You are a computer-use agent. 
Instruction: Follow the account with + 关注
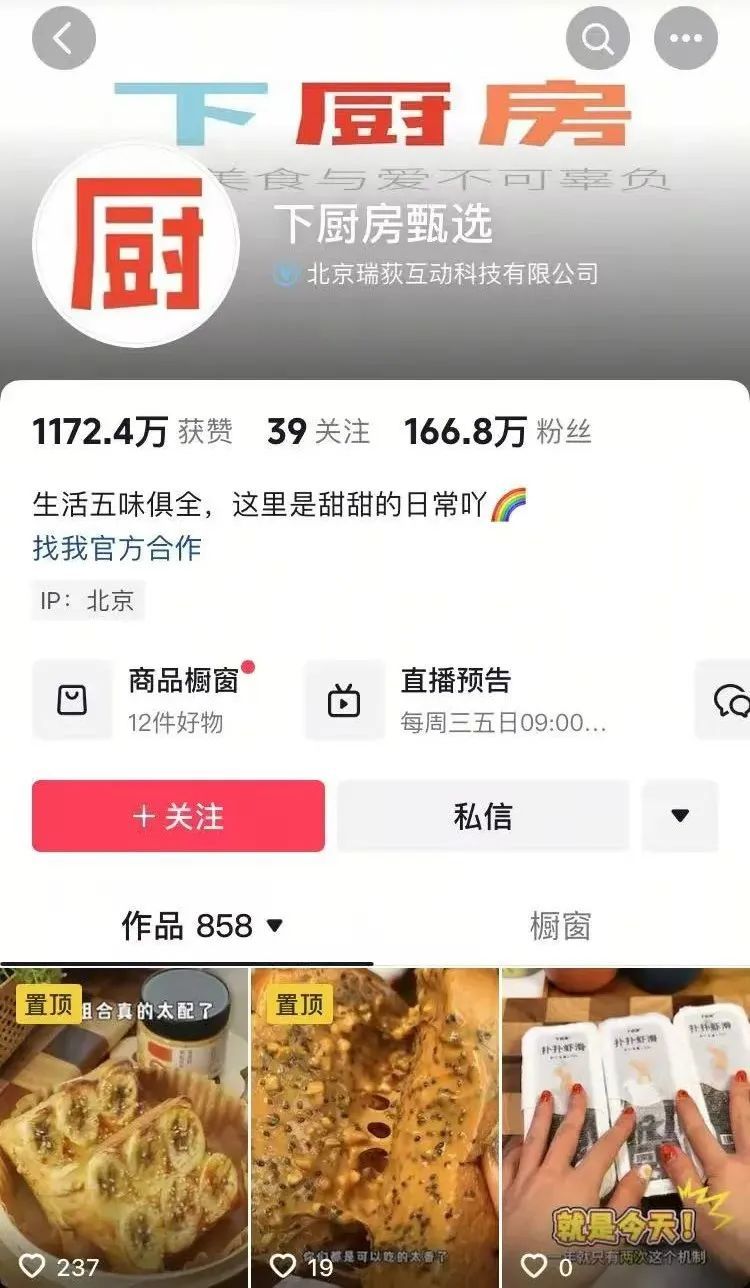pos(178,816)
